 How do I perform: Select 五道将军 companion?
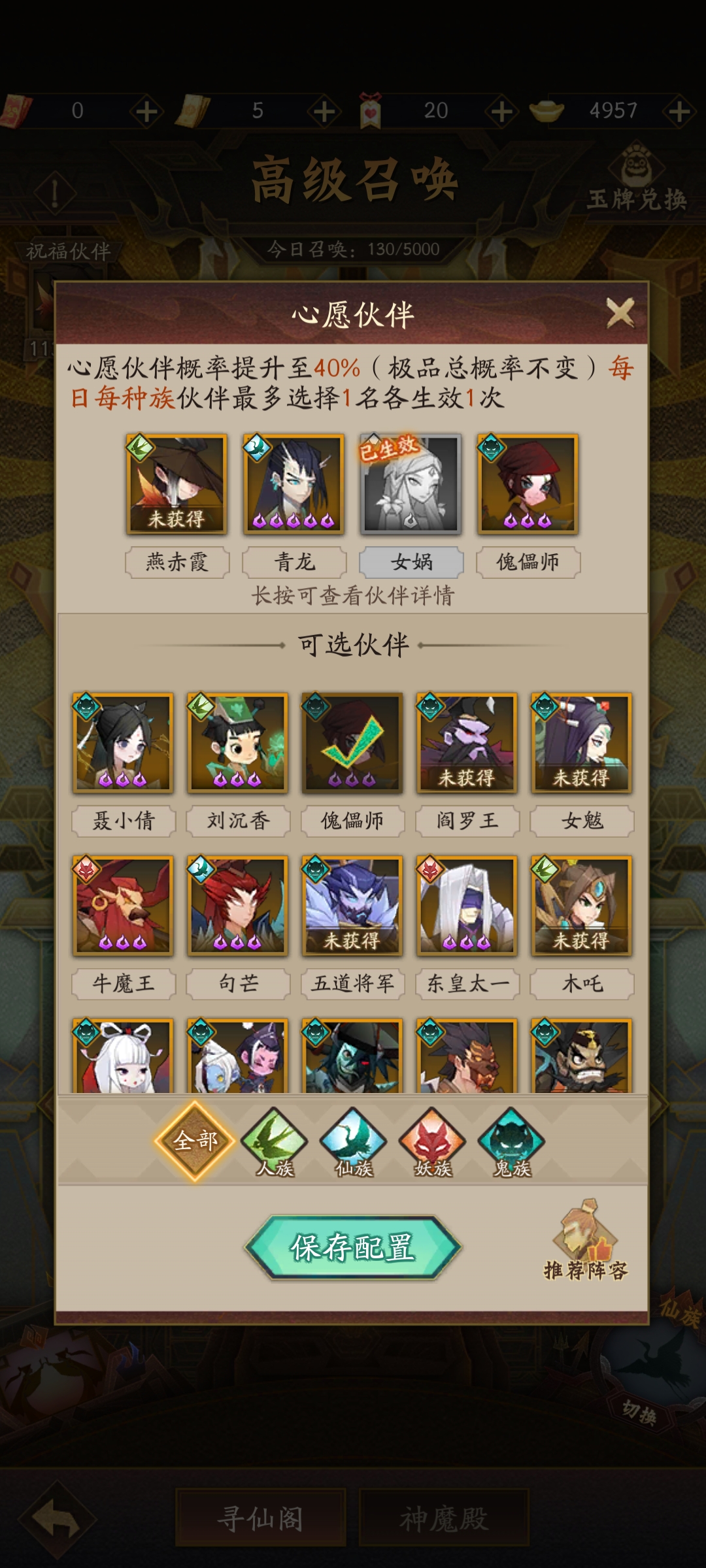point(352,906)
